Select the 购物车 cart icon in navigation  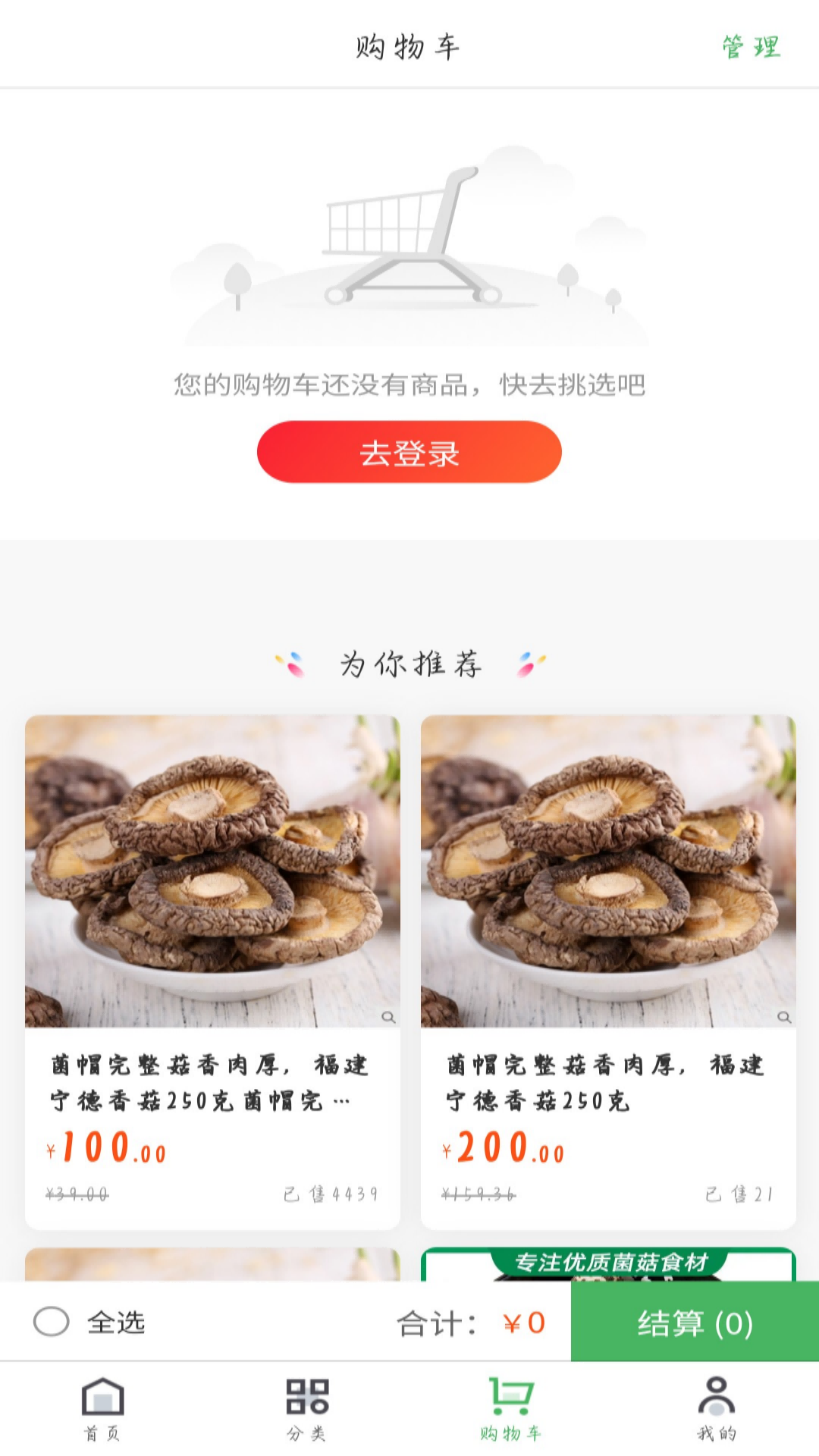[x=512, y=1403]
